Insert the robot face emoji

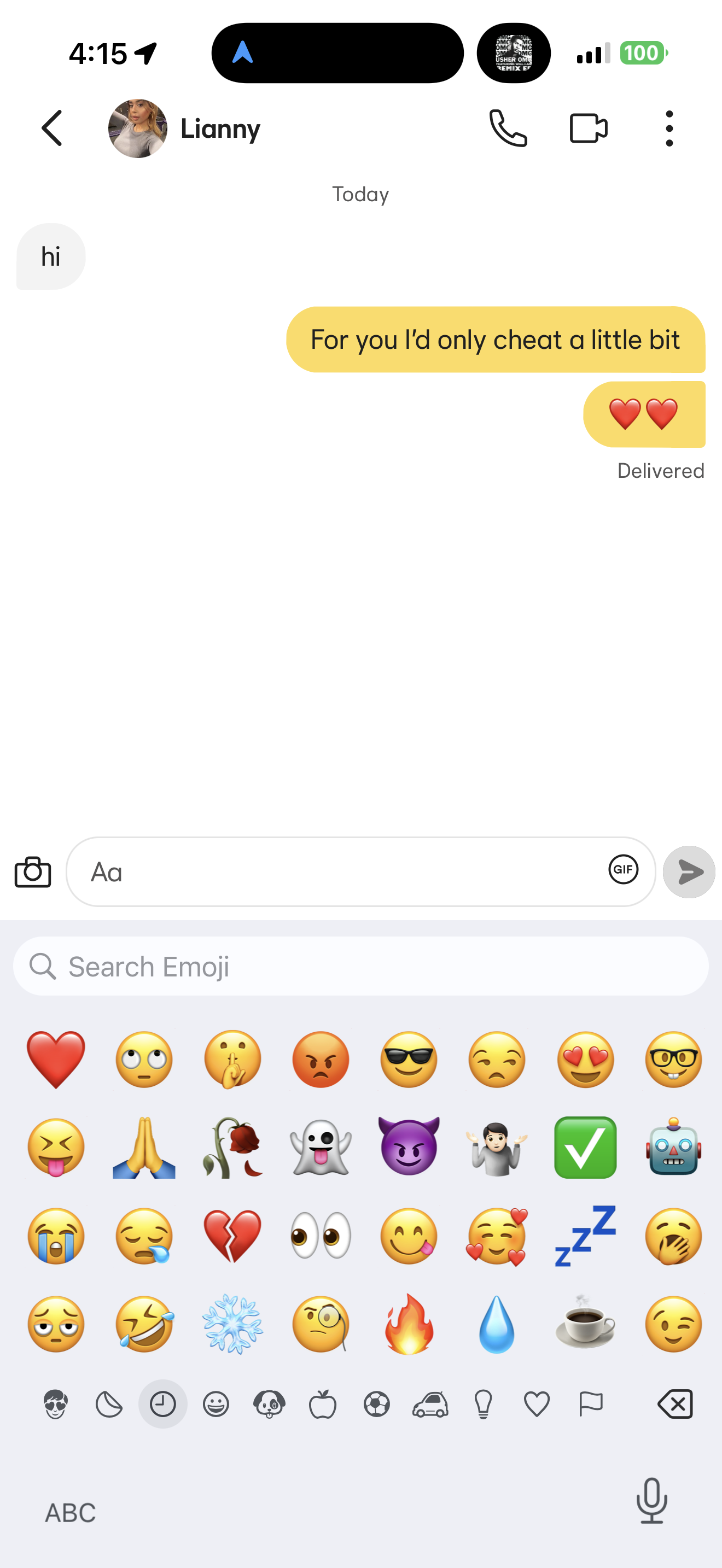point(673,1148)
